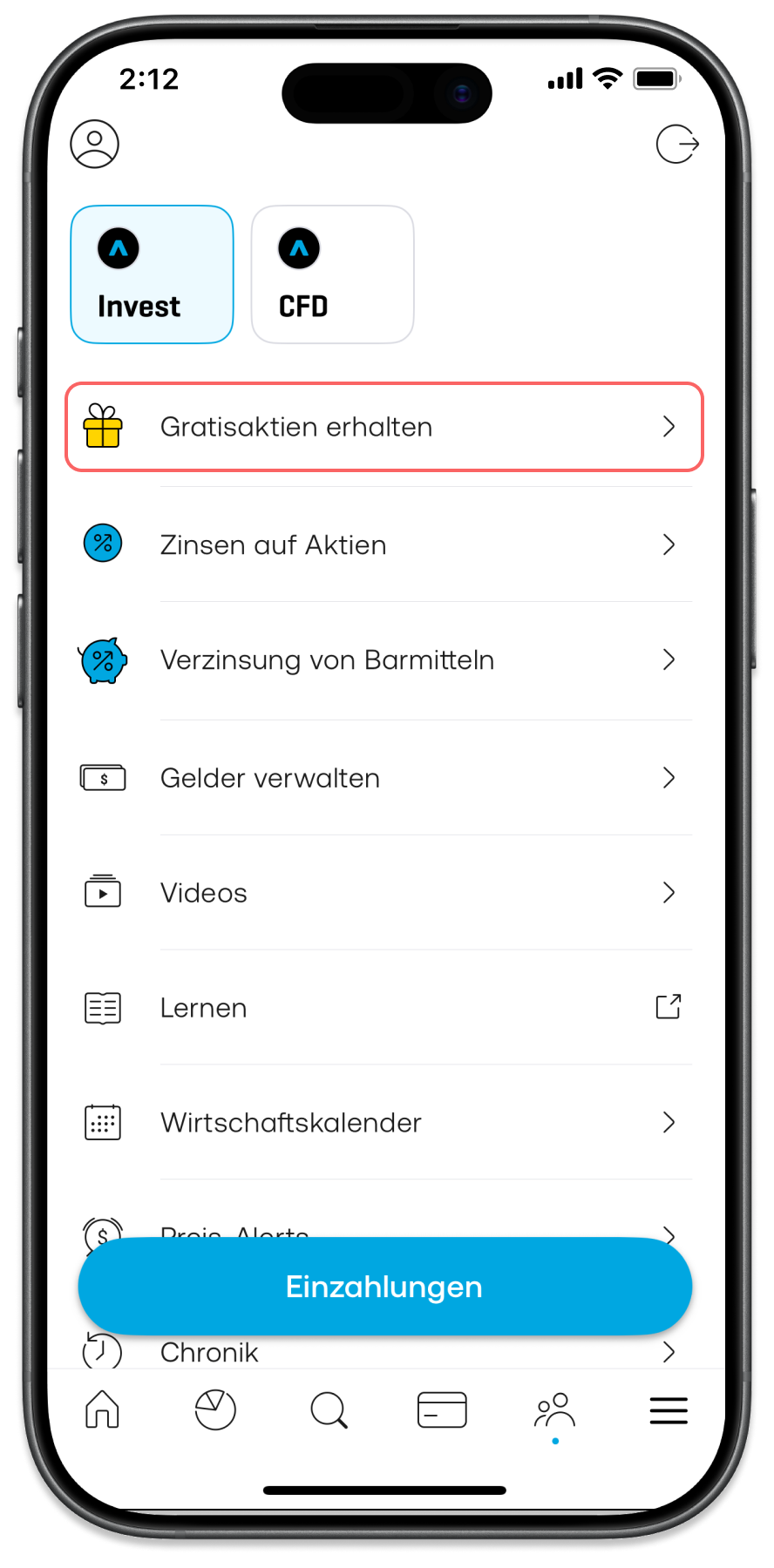Open the Wirtschaftskalender
This screenshot has height=1568, width=774.
384,1122
